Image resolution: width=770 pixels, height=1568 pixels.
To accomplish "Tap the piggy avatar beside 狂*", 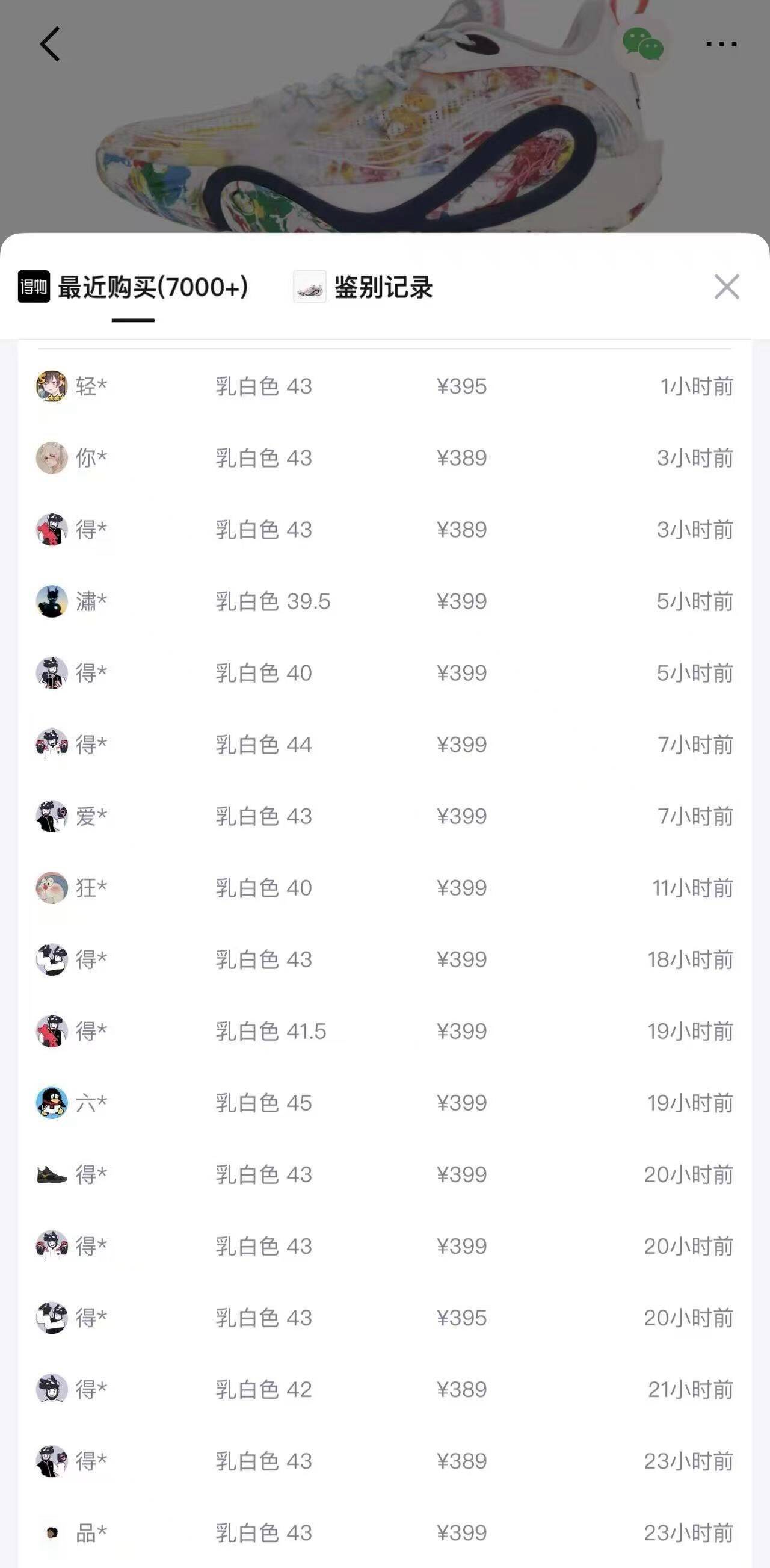I will tap(53, 887).
